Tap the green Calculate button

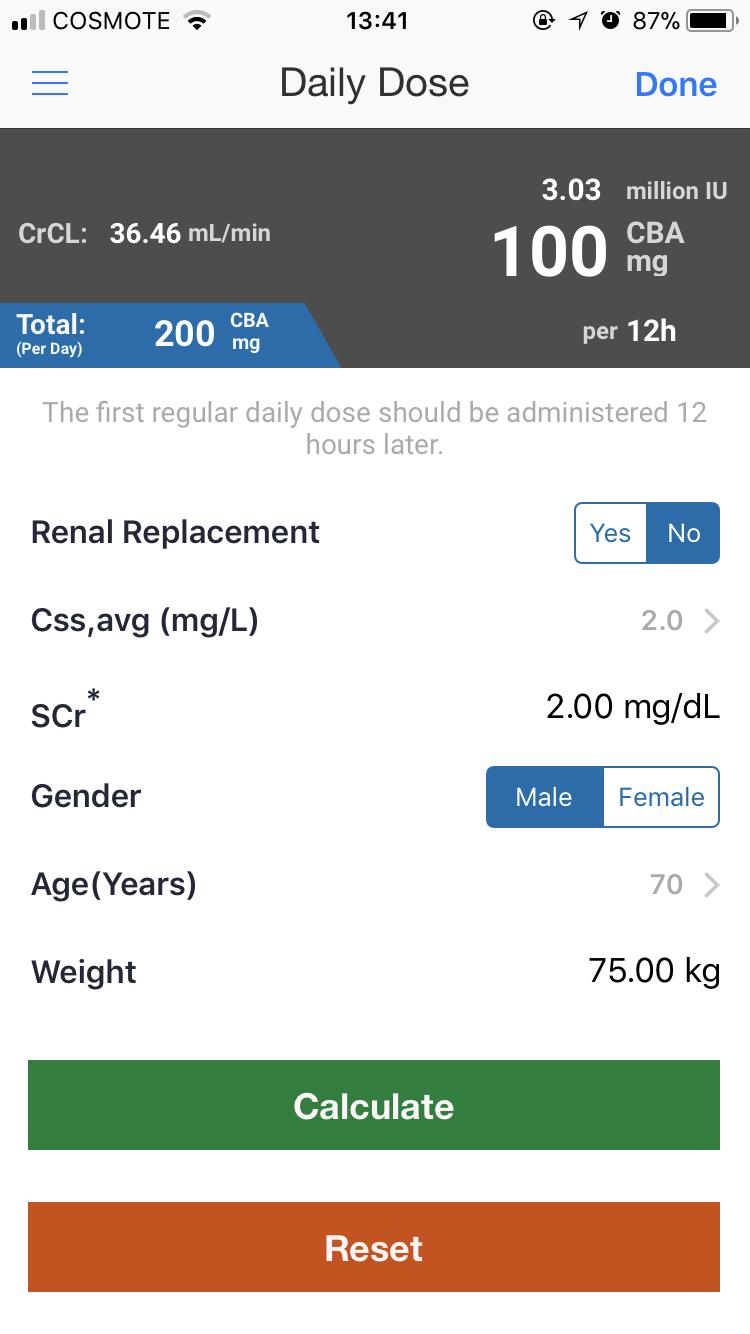[374, 1105]
